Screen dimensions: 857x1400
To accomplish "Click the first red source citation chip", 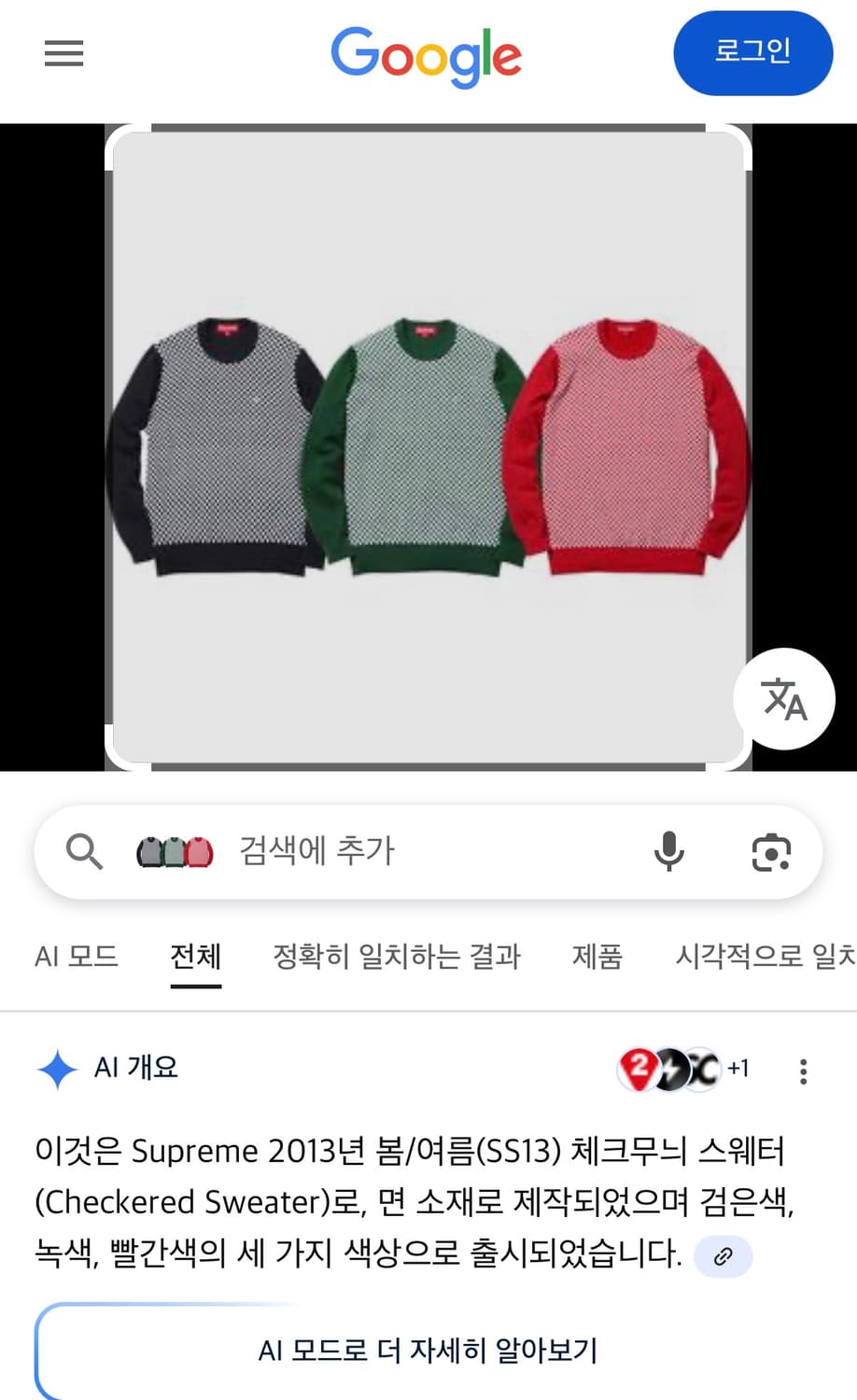I will click(637, 1070).
